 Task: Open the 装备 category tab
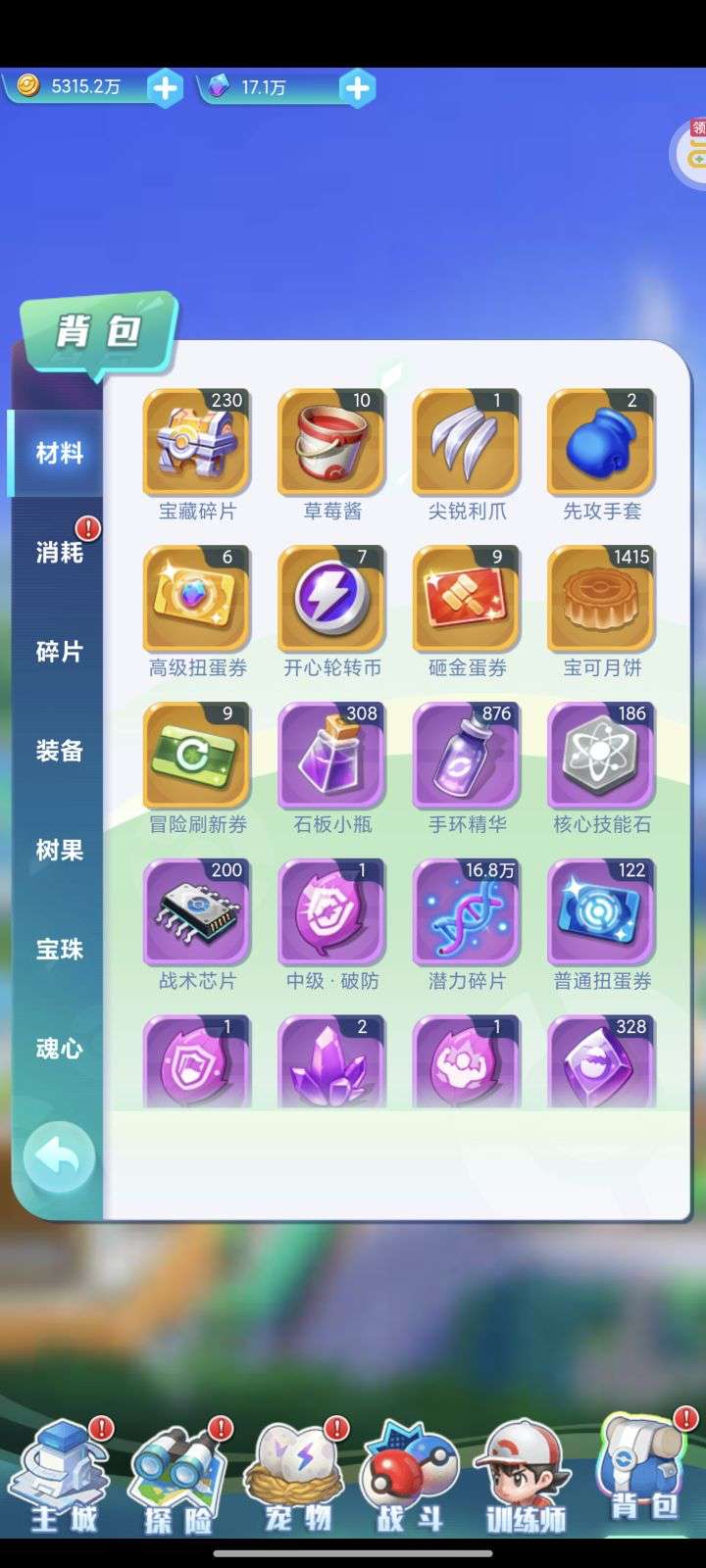coord(59,751)
